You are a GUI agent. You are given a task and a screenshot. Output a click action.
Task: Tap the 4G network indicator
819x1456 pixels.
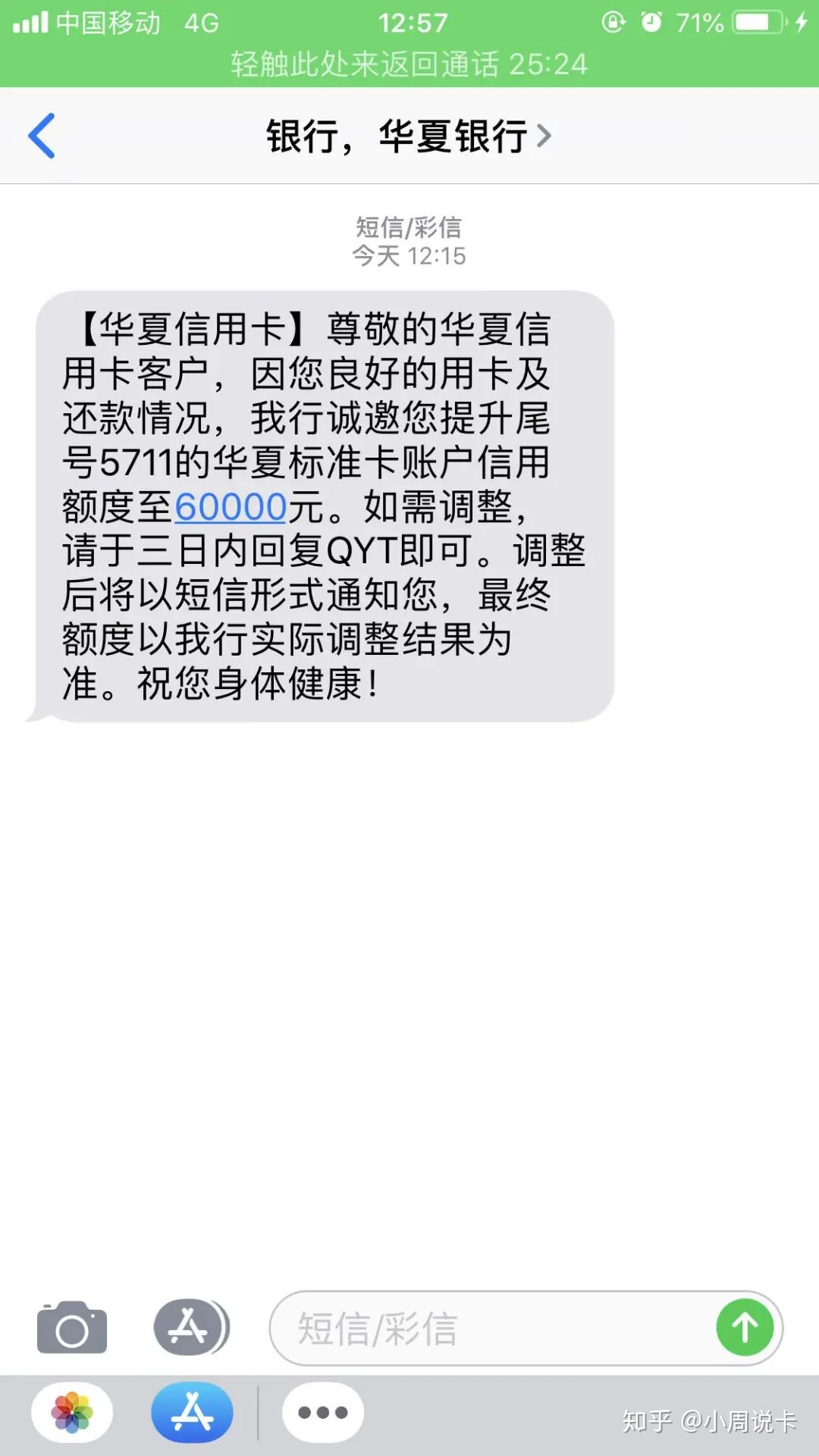(x=199, y=23)
